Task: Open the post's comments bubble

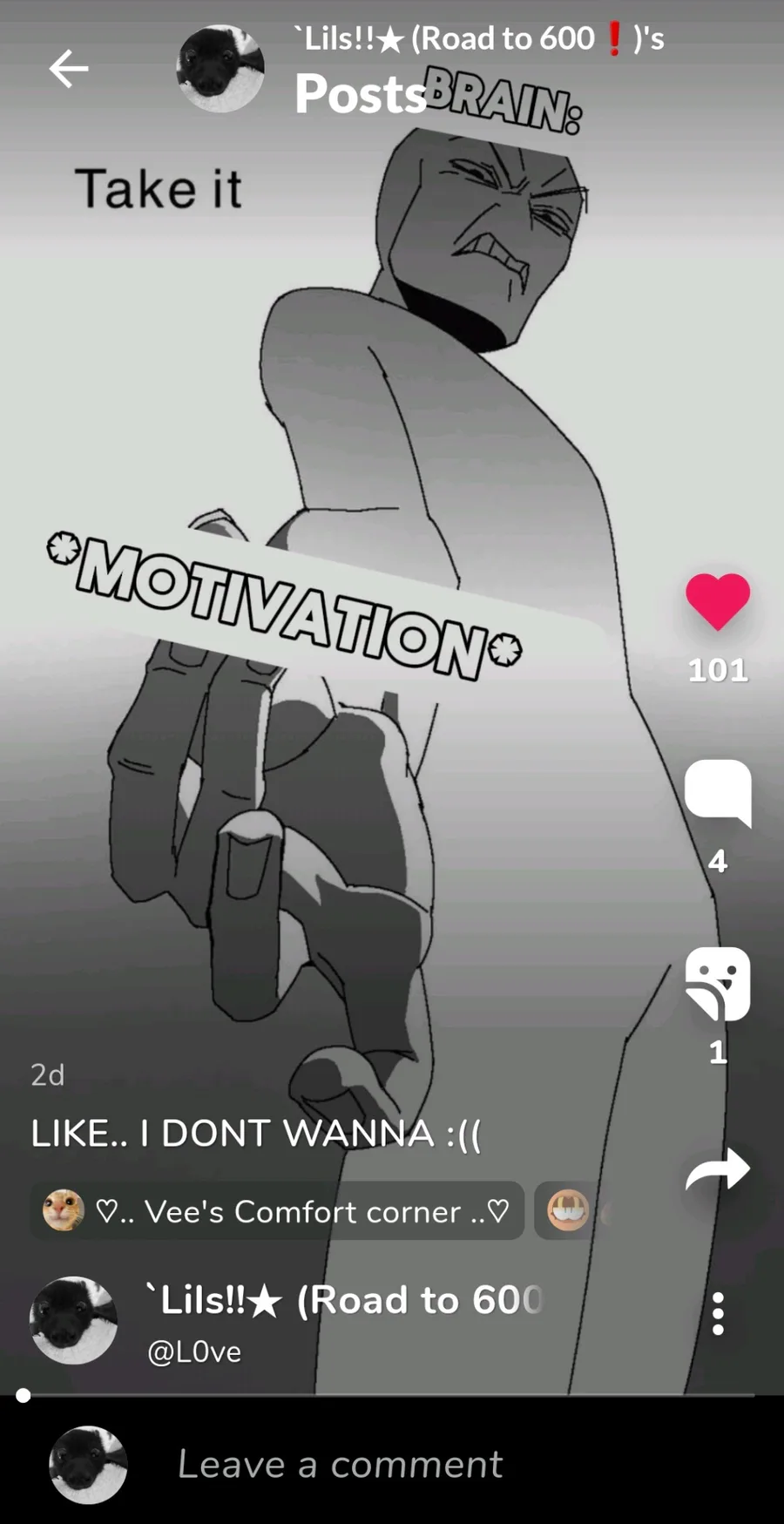Action: (x=718, y=793)
